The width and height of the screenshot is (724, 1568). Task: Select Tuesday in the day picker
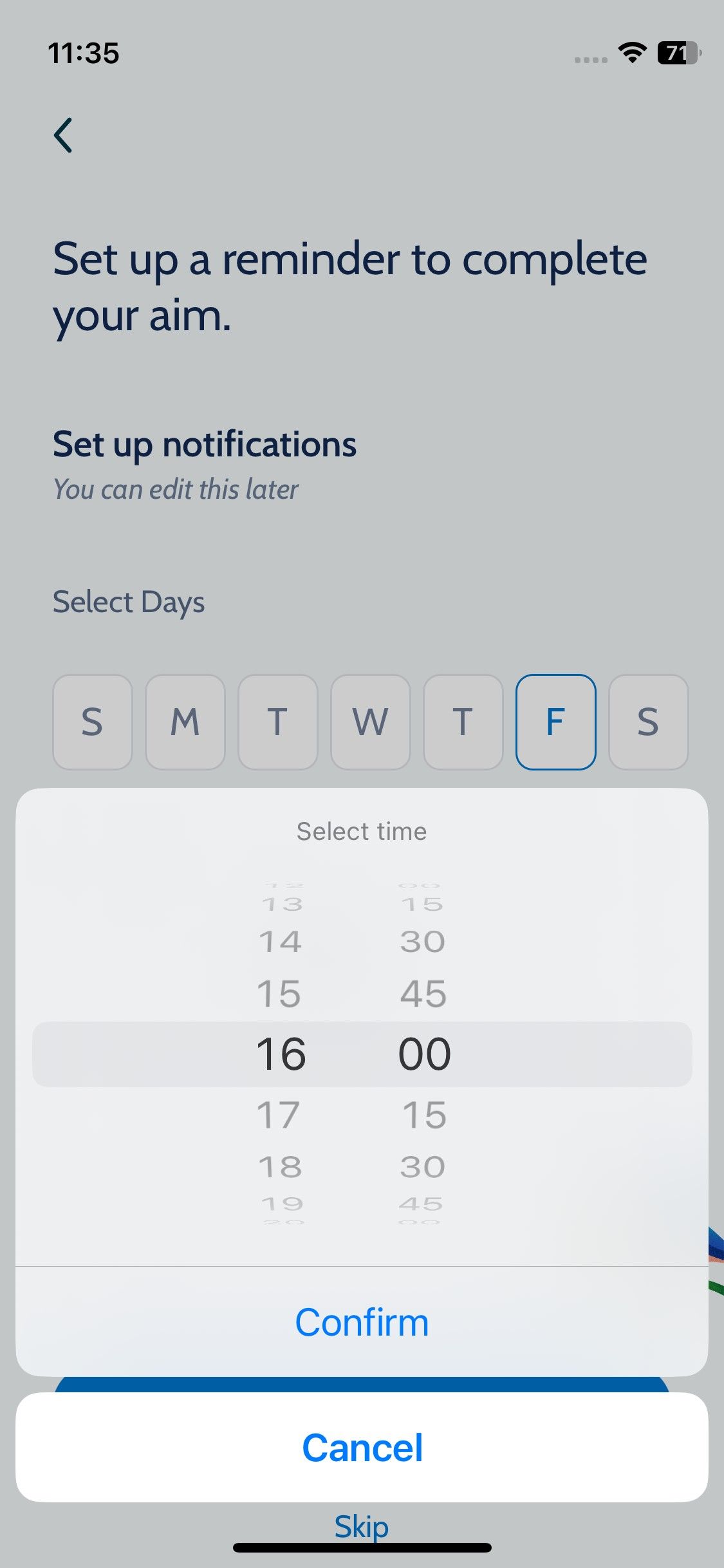(278, 721)
